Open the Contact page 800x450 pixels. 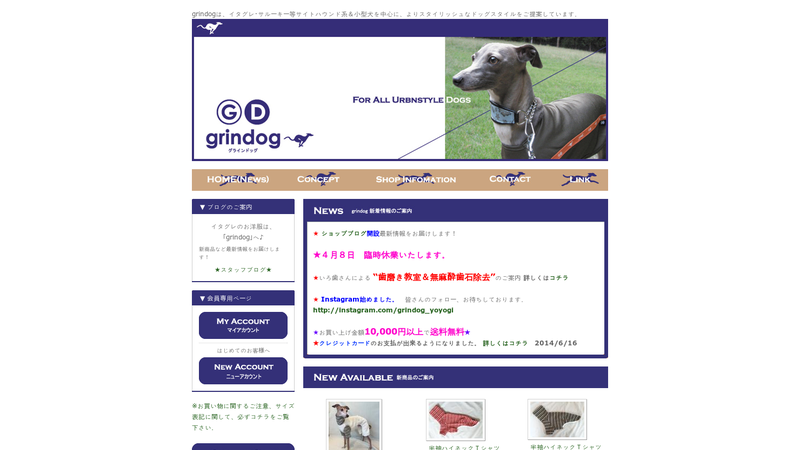coord(510,179)
